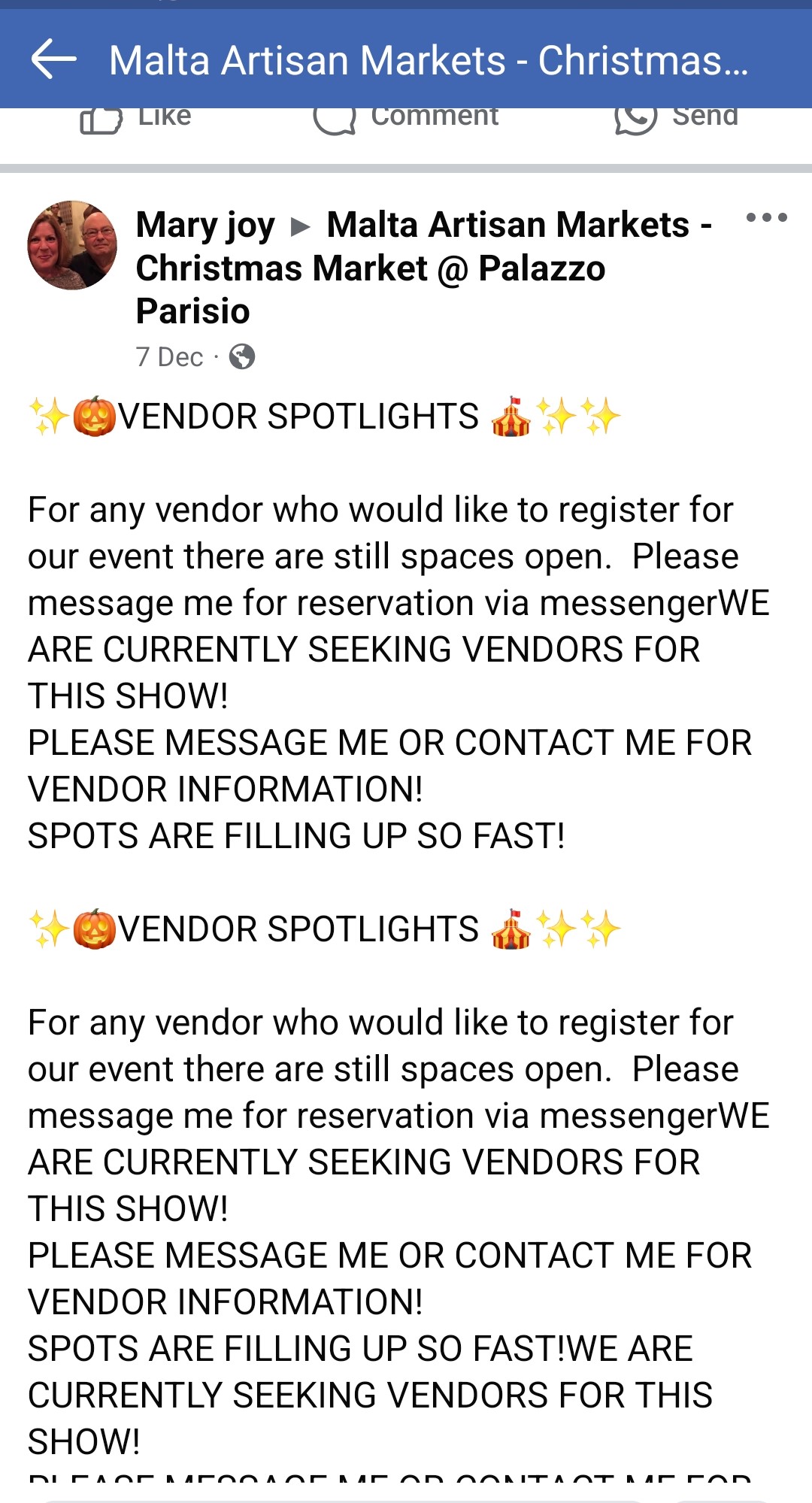Like the previous post
This screenshot has width=812, height=1503.
point(136,119)
